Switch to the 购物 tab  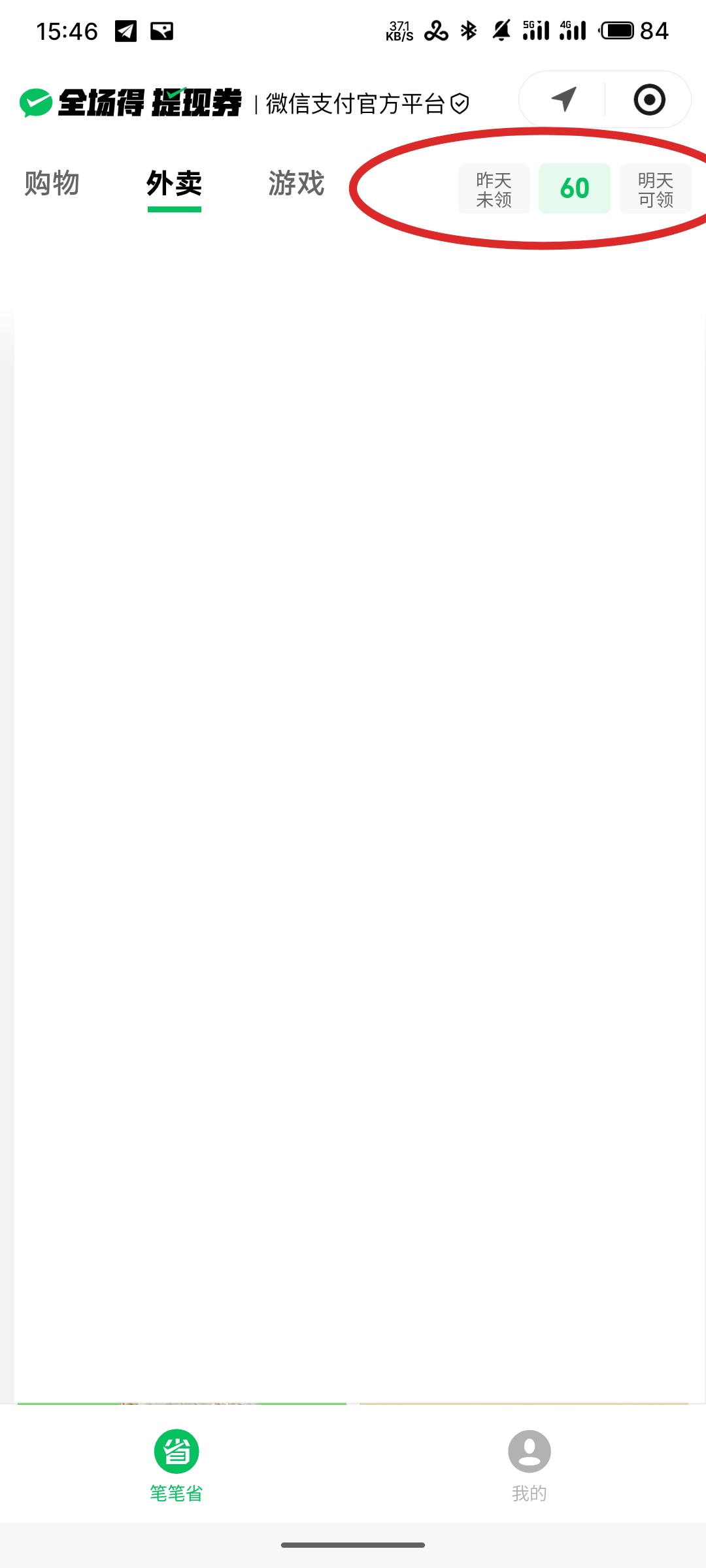pyautogui.click(x=52, y=184)
